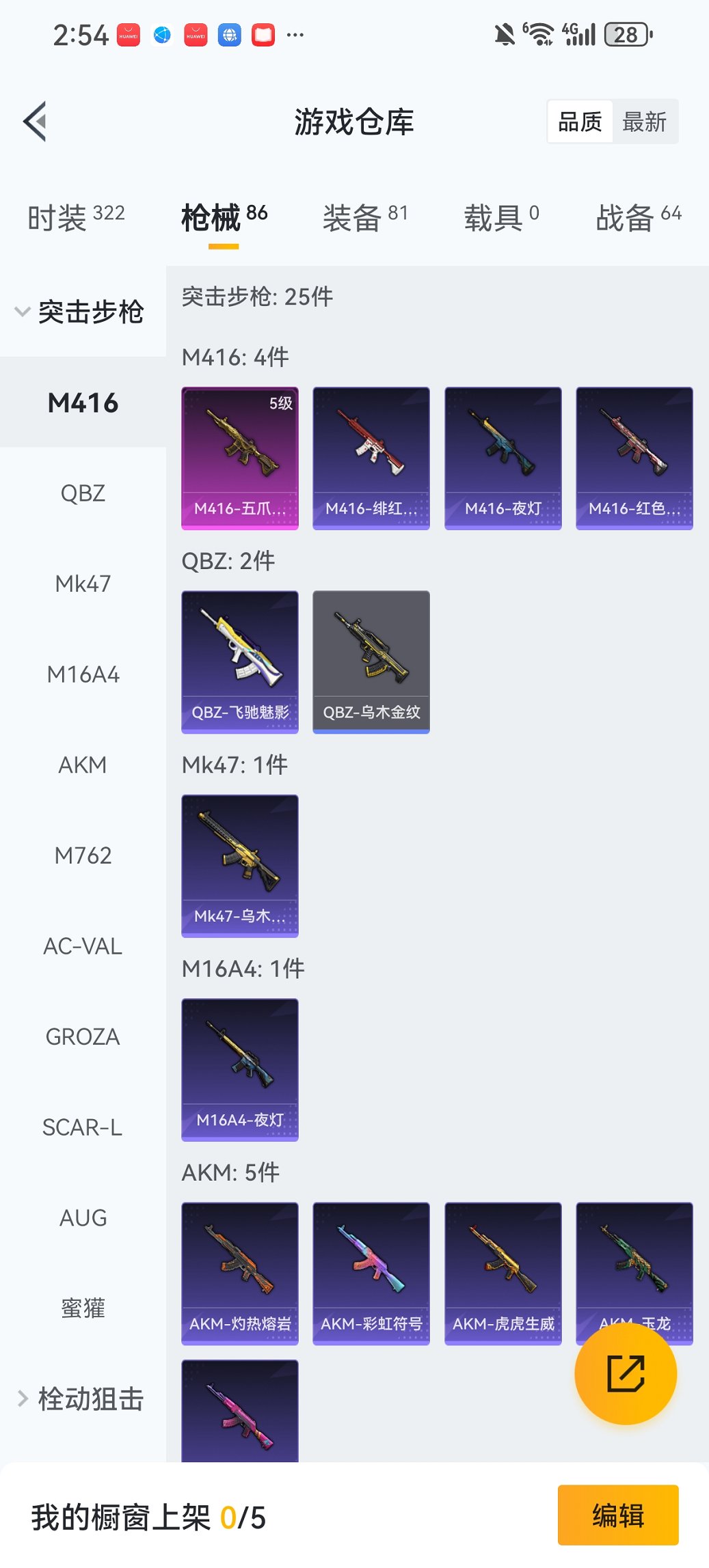Open the 装备 tab
709x1568 pixels.
365,217
